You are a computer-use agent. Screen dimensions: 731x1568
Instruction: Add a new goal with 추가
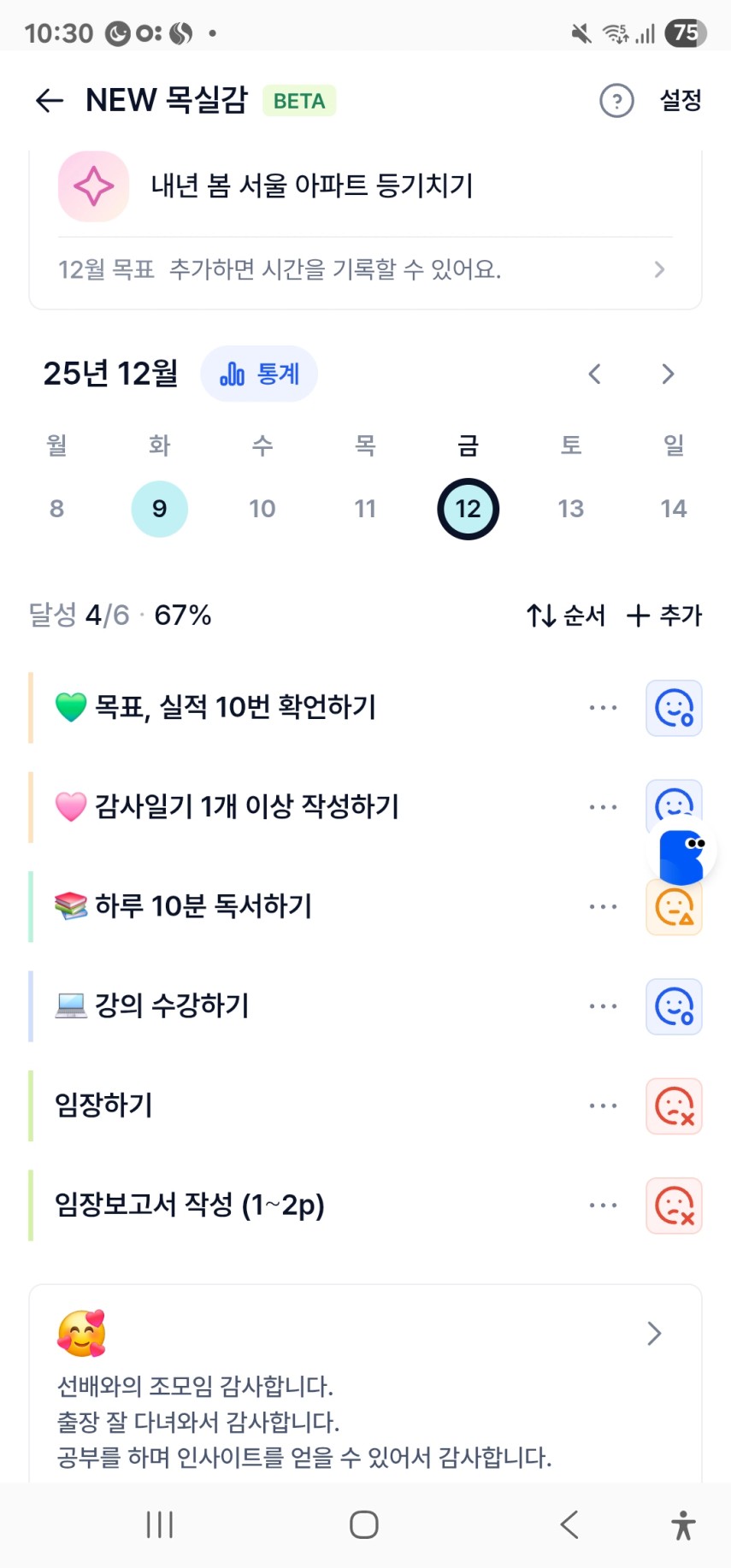click(x=664, y=616)
